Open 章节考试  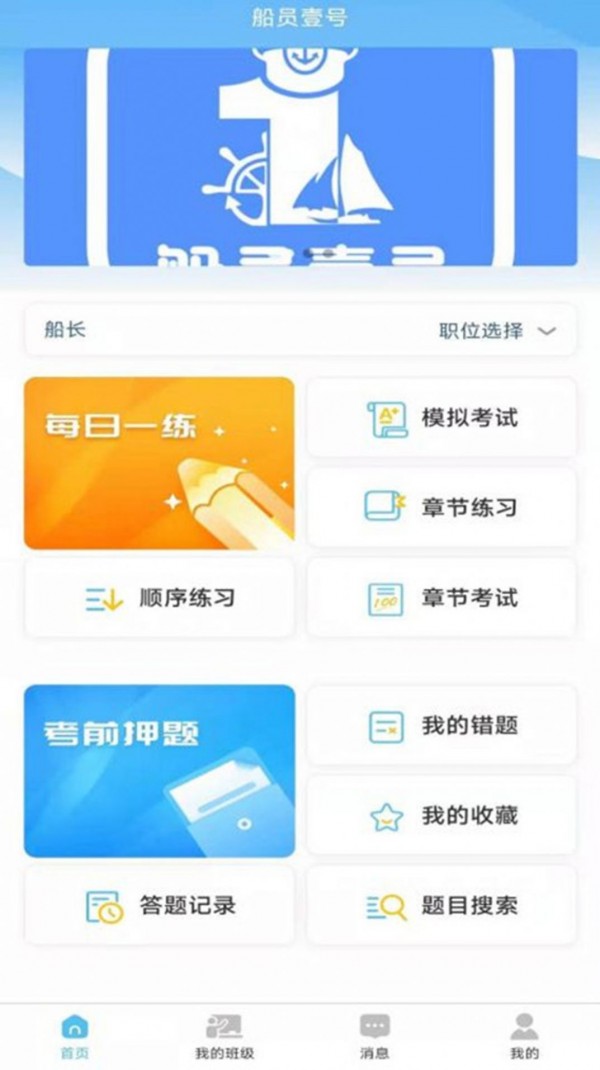pyautogui.click(x=442, y=598)
